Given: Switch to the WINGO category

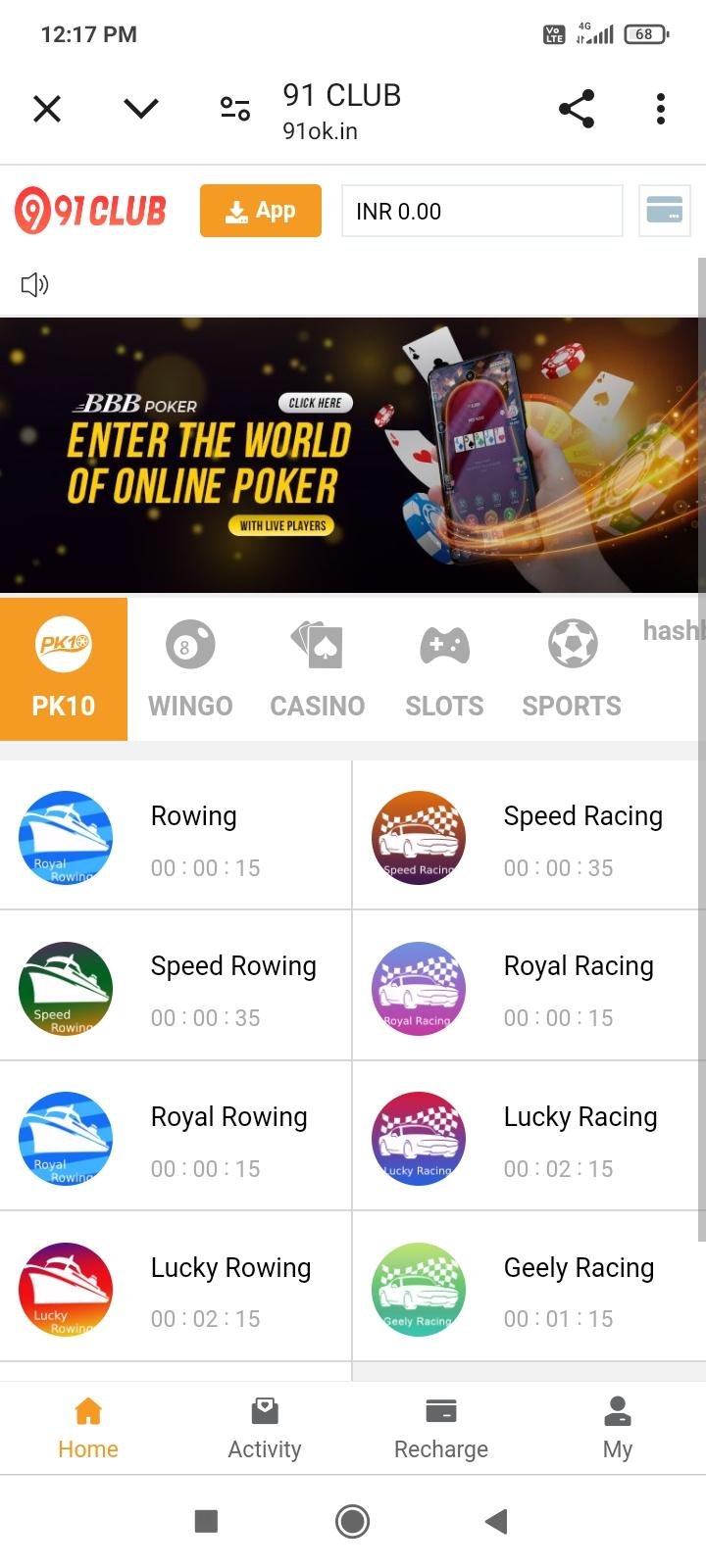Looking at the screenshot, I should click(190, 669).
